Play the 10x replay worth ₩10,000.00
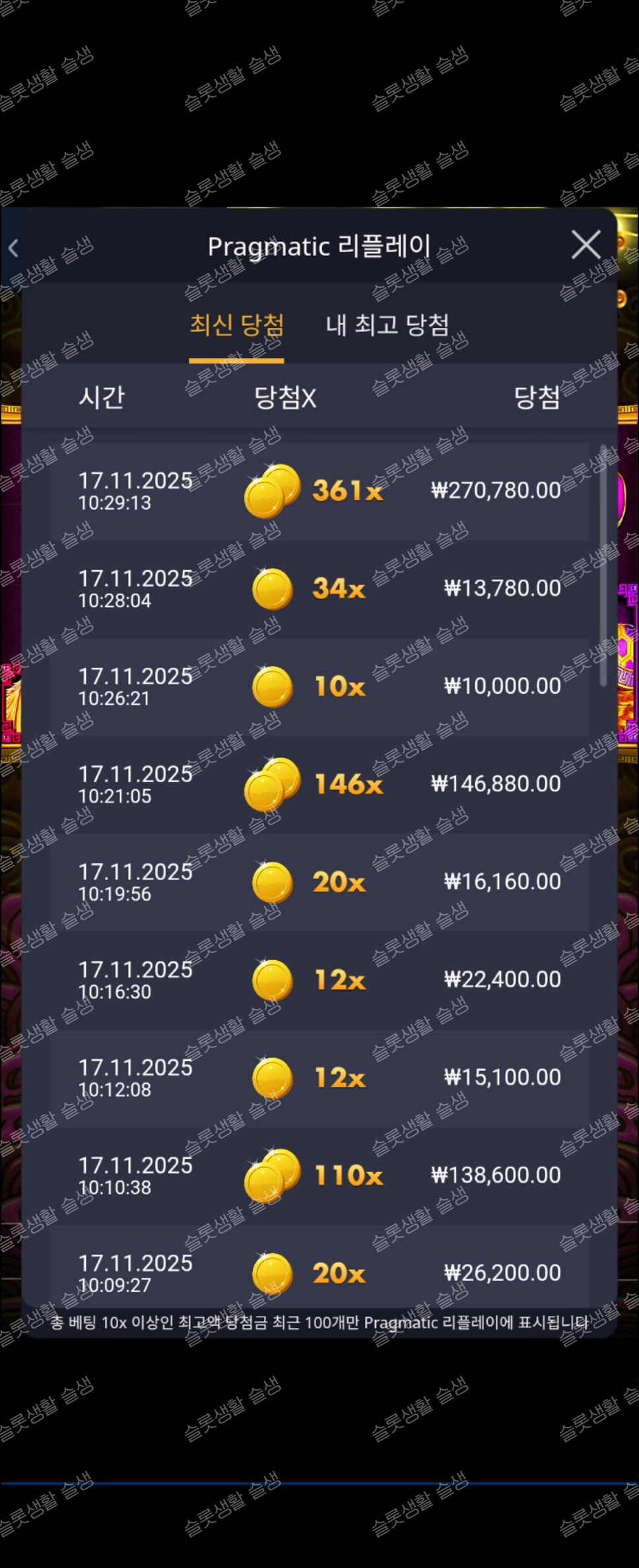Screen dimensions: 639x1568 [319, 686]
